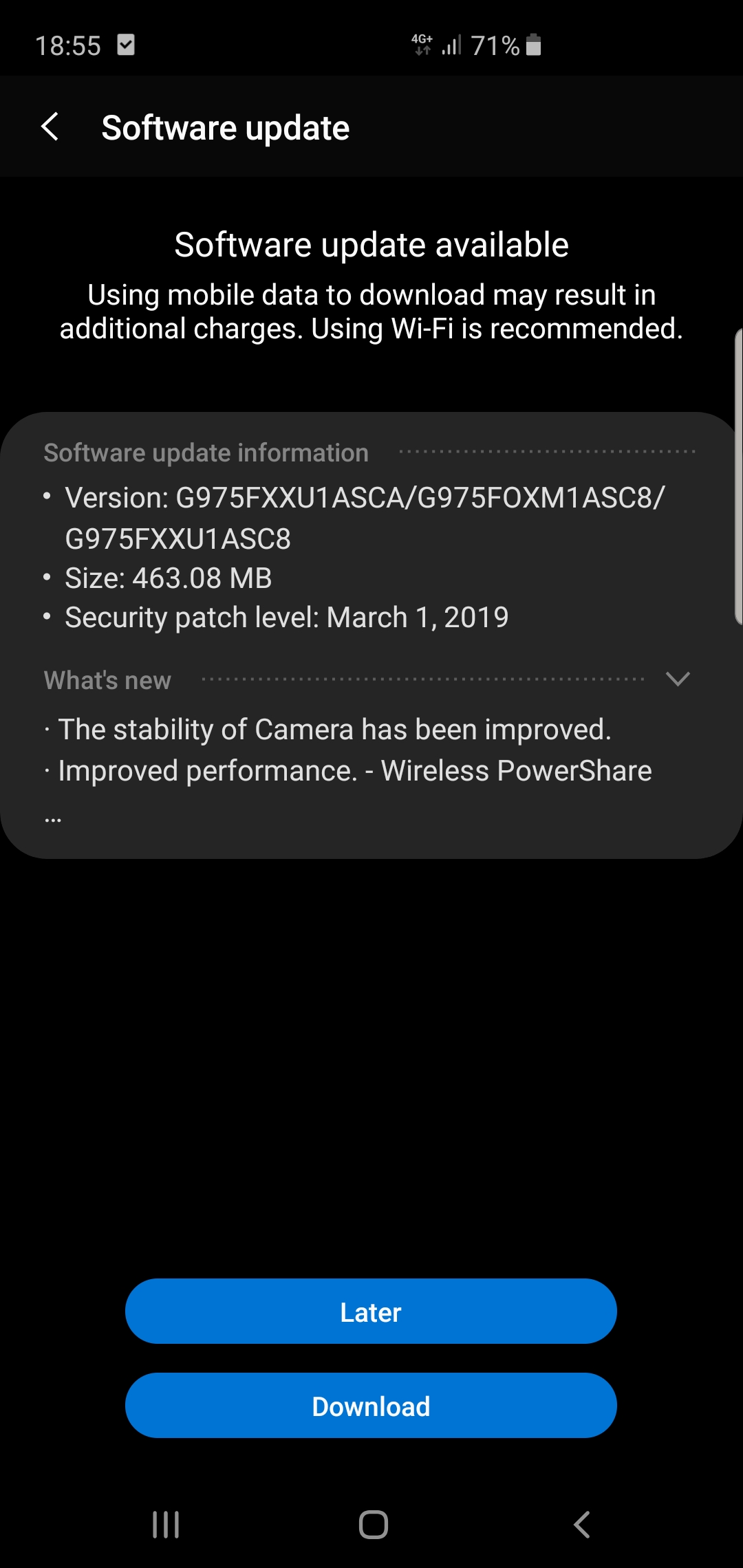Click the back arrow in the header
Screen dimensions: 743x1568
point(49,127)
